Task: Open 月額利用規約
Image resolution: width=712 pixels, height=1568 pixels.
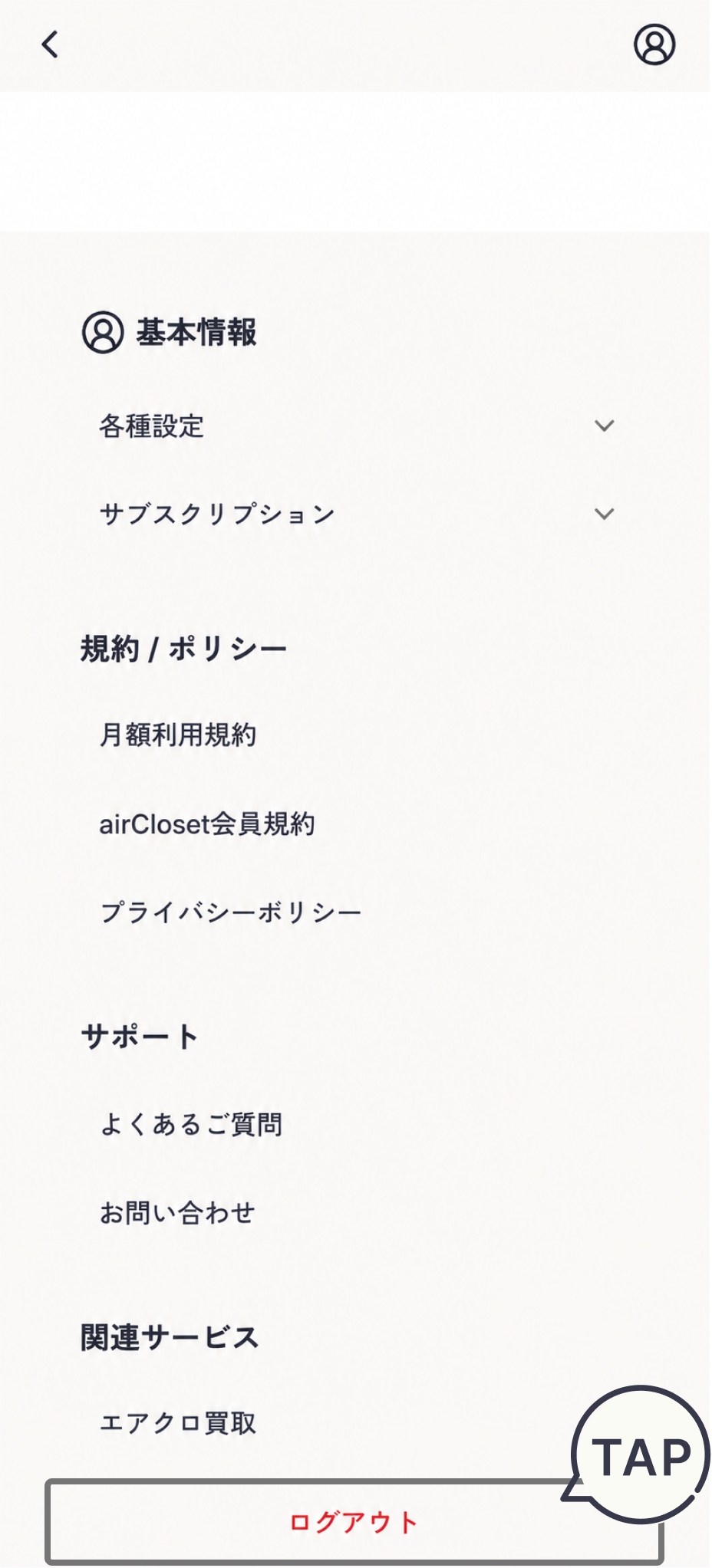Action: coord(178,735)
